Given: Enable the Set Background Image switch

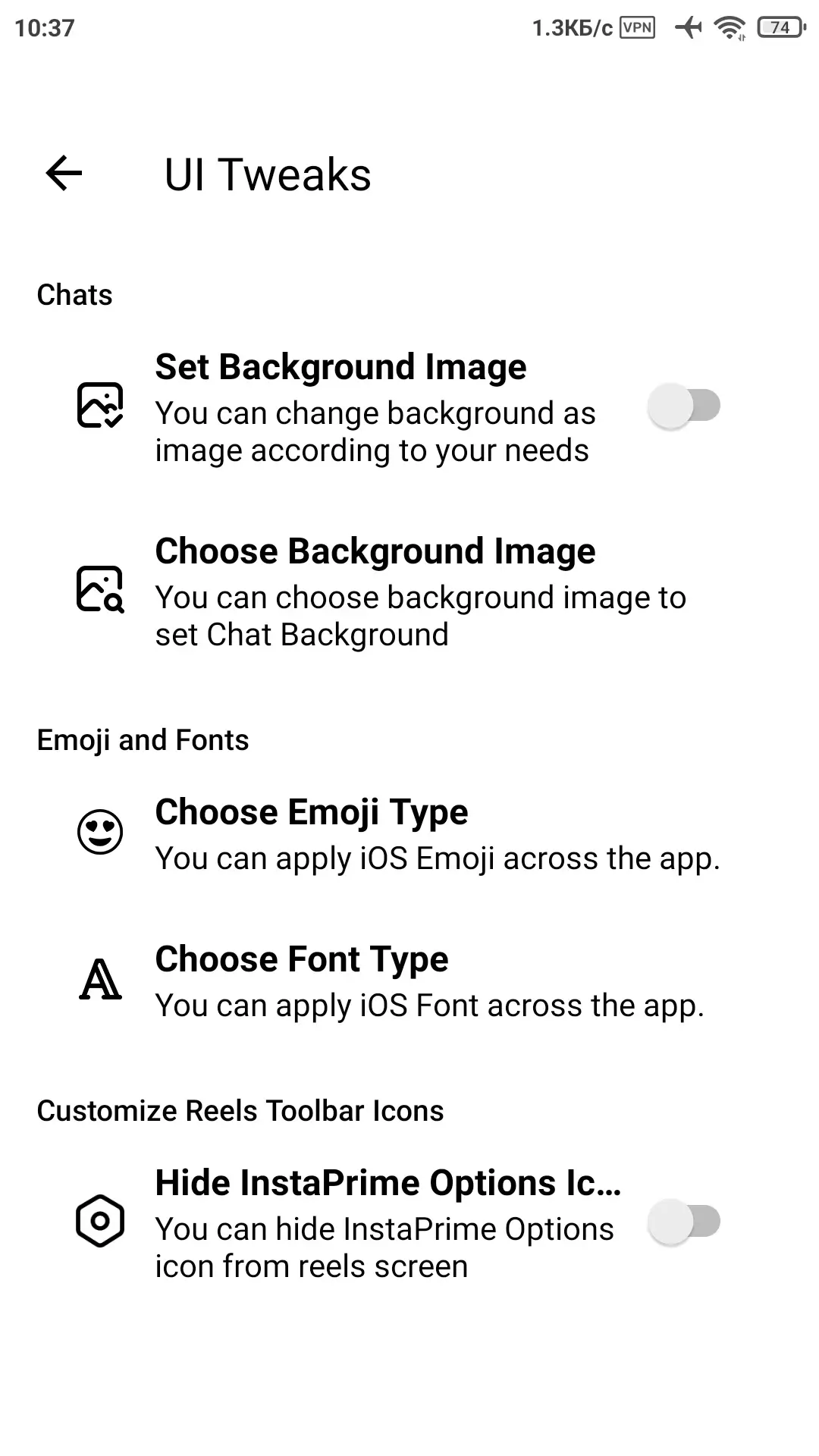Looking at the screenshot, I should click(683, 406).
